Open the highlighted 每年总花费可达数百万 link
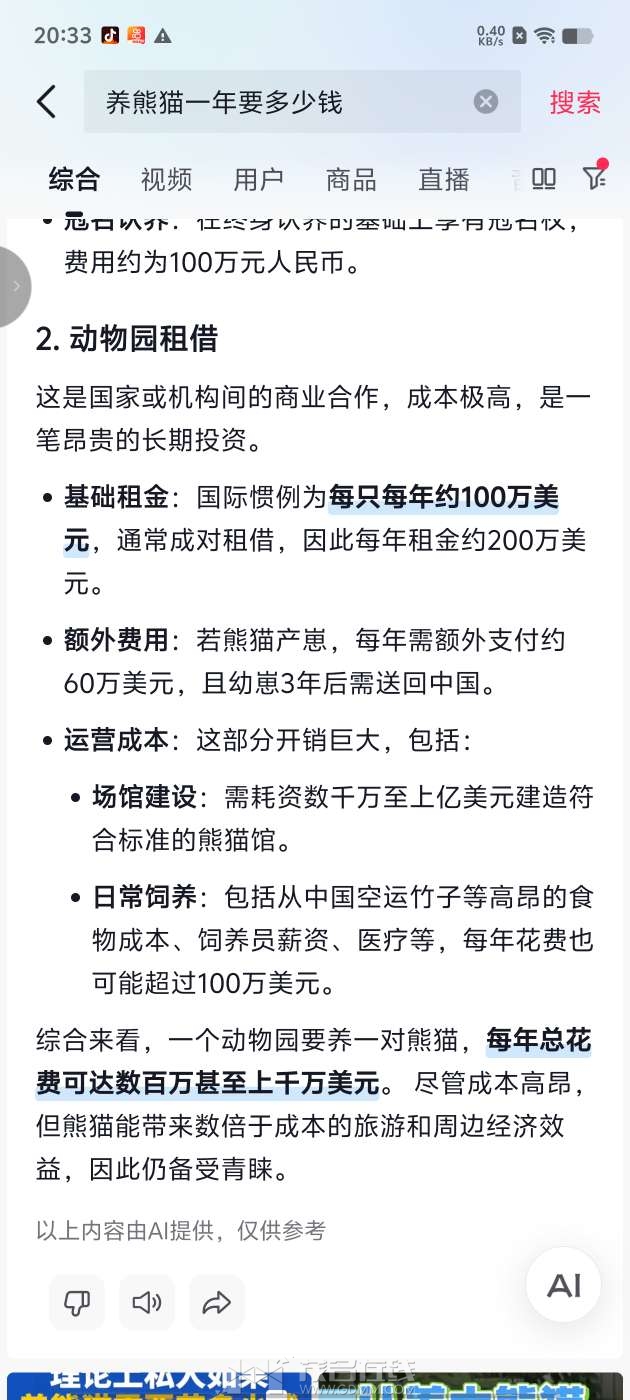This screenshot has width=630, height=1400. (538, 1041)
